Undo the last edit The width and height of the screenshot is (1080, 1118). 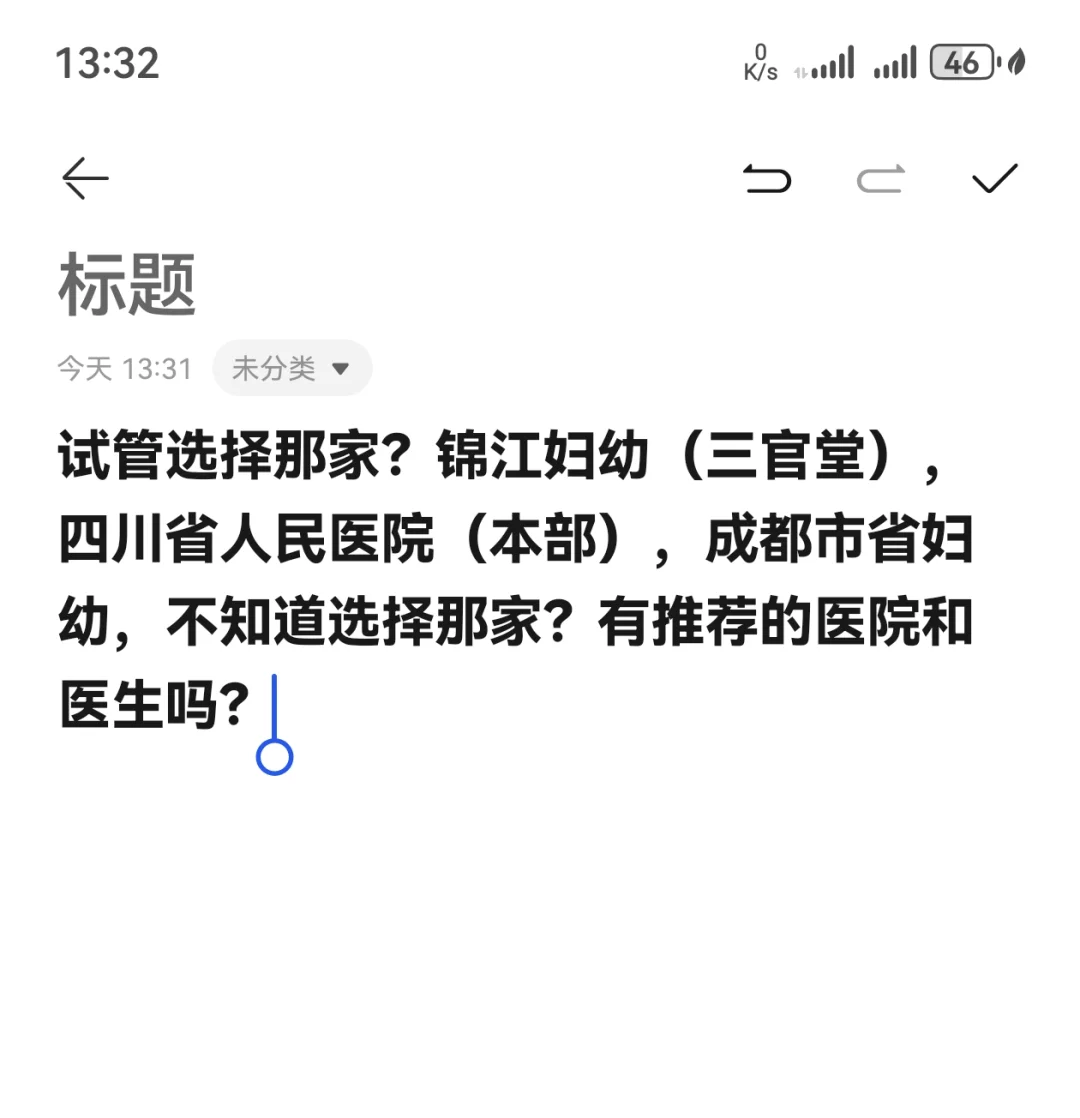(x=768, y=178)
